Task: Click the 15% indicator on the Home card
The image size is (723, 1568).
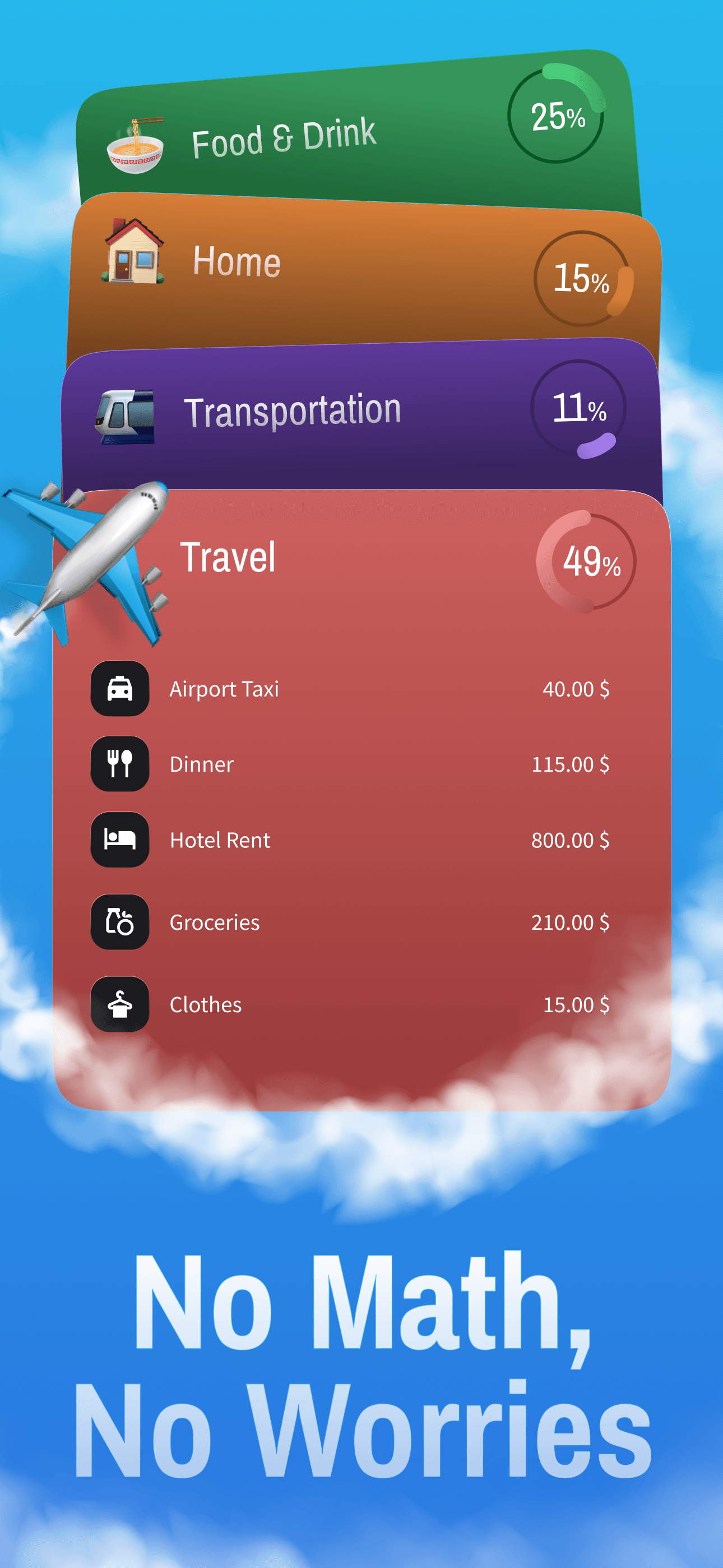Action: click(x=583, y=278)
